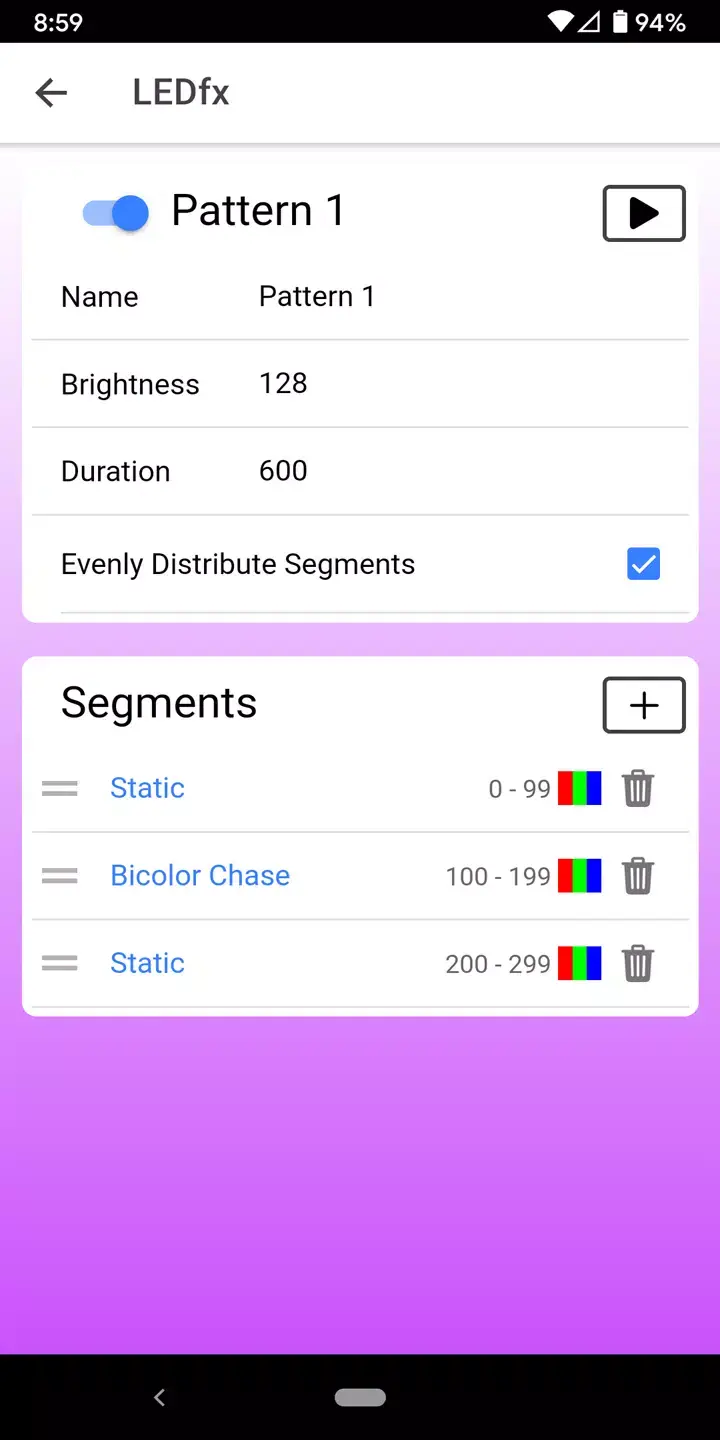The height and width of the screenshot is (1440, 720).
Task: Disable the Pattern 1 toggle switch
Action: 114,212
